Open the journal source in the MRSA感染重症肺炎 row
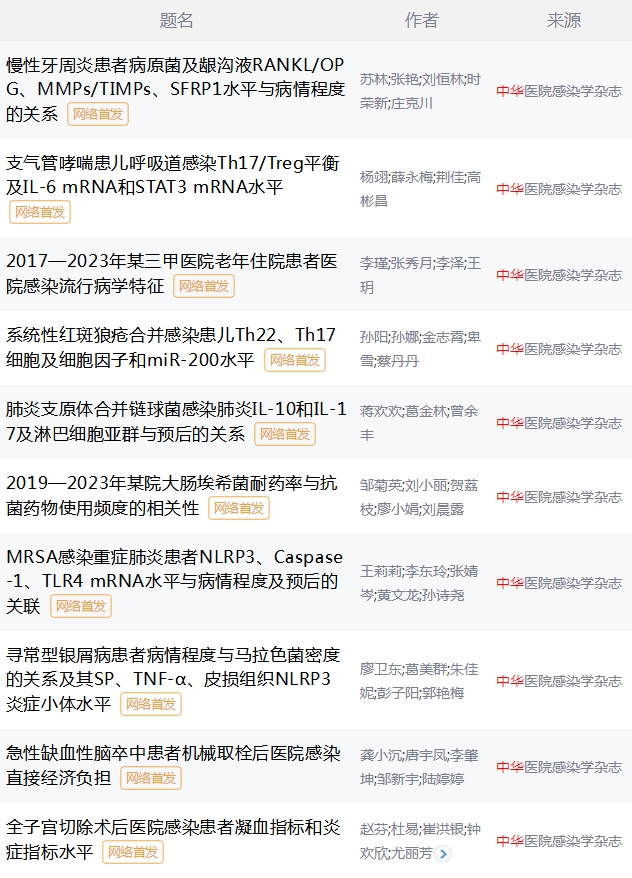 pos(559,583)
